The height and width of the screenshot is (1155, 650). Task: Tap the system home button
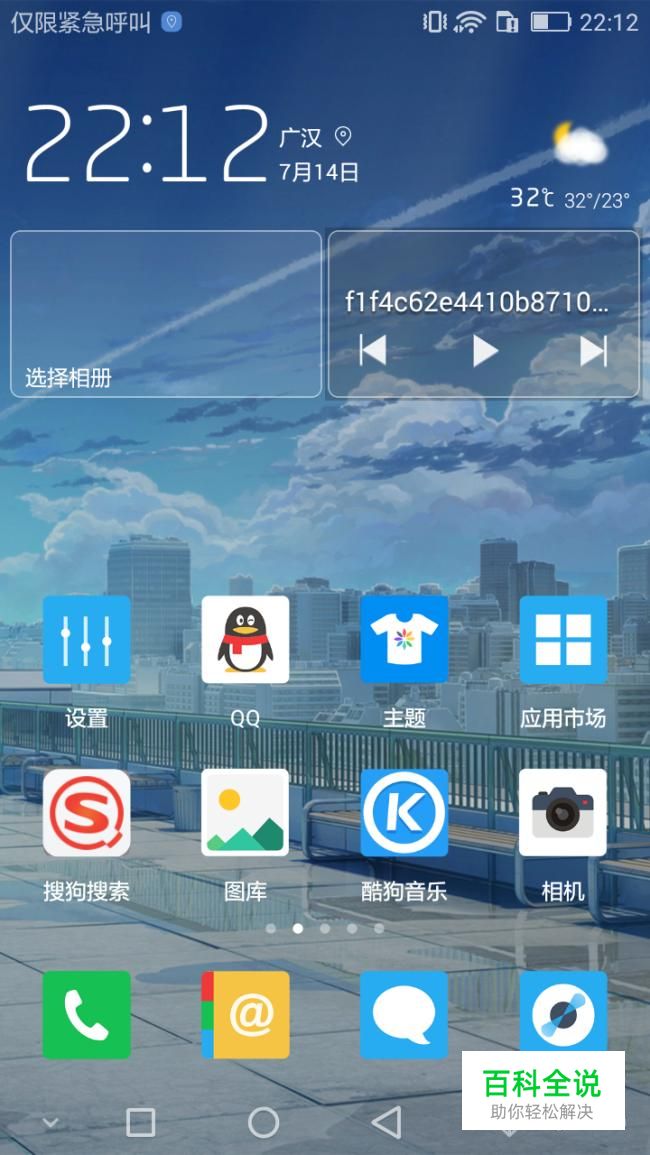[x=263, y=1122]
